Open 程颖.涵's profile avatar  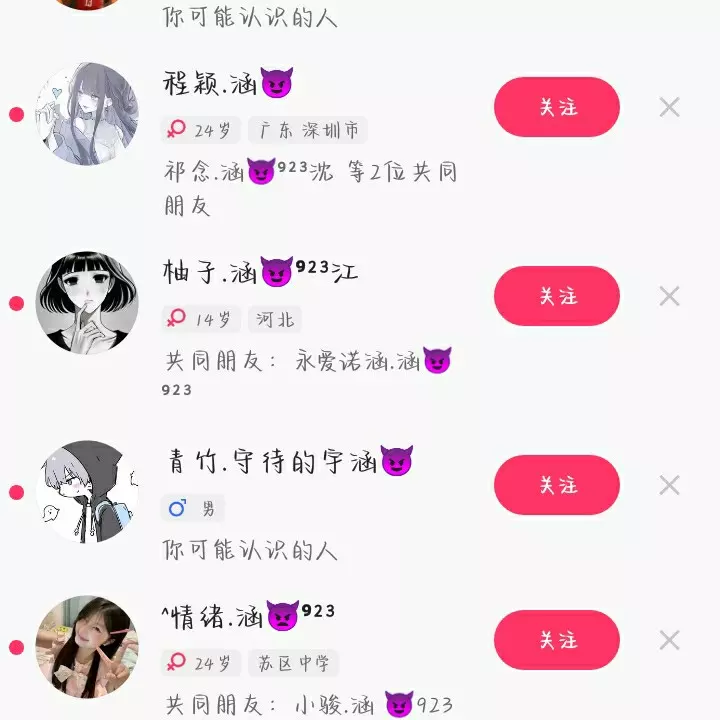pyautogui.click(x=87, y=114)
